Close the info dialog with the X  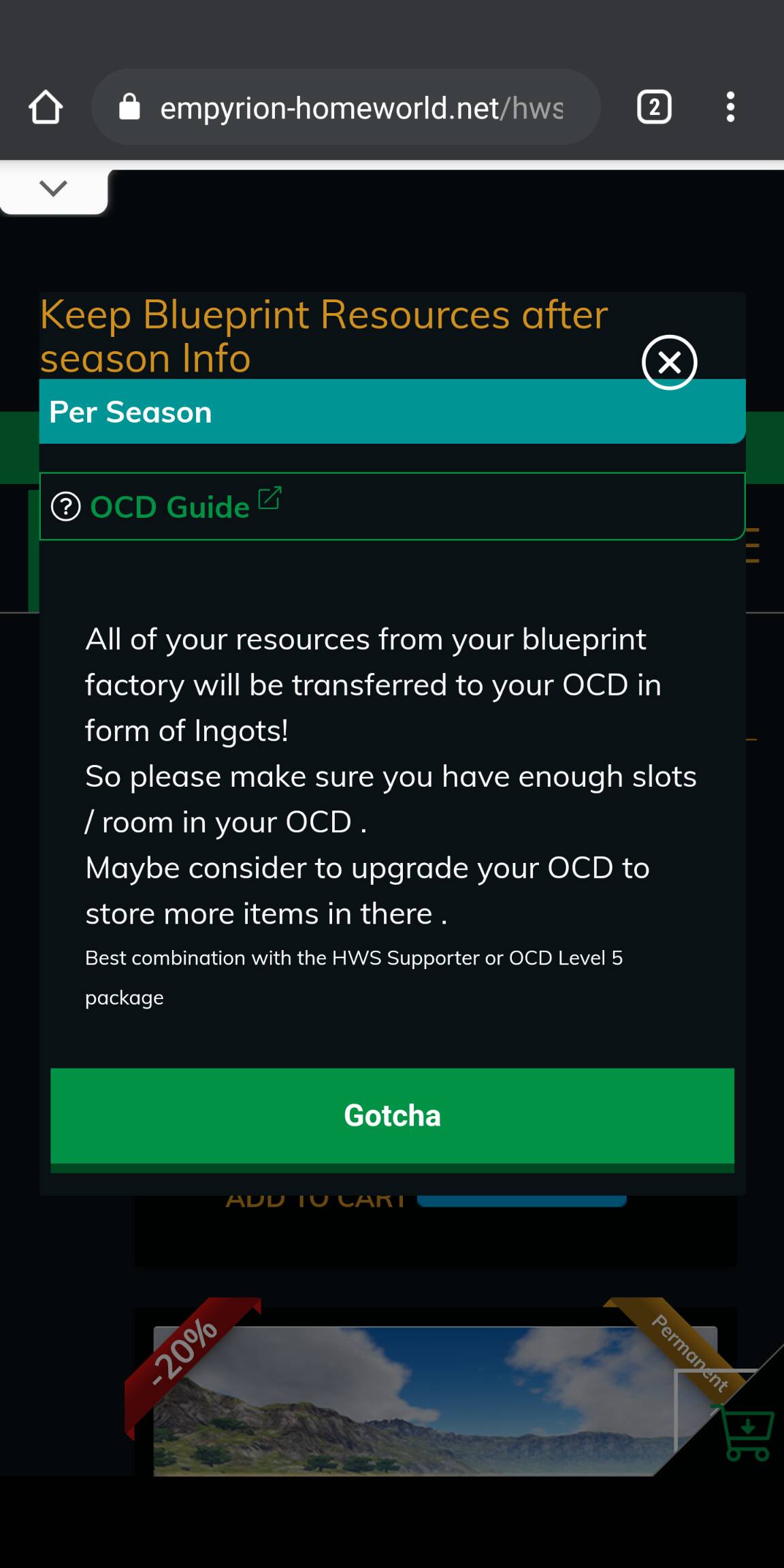[x=669, y=363]
